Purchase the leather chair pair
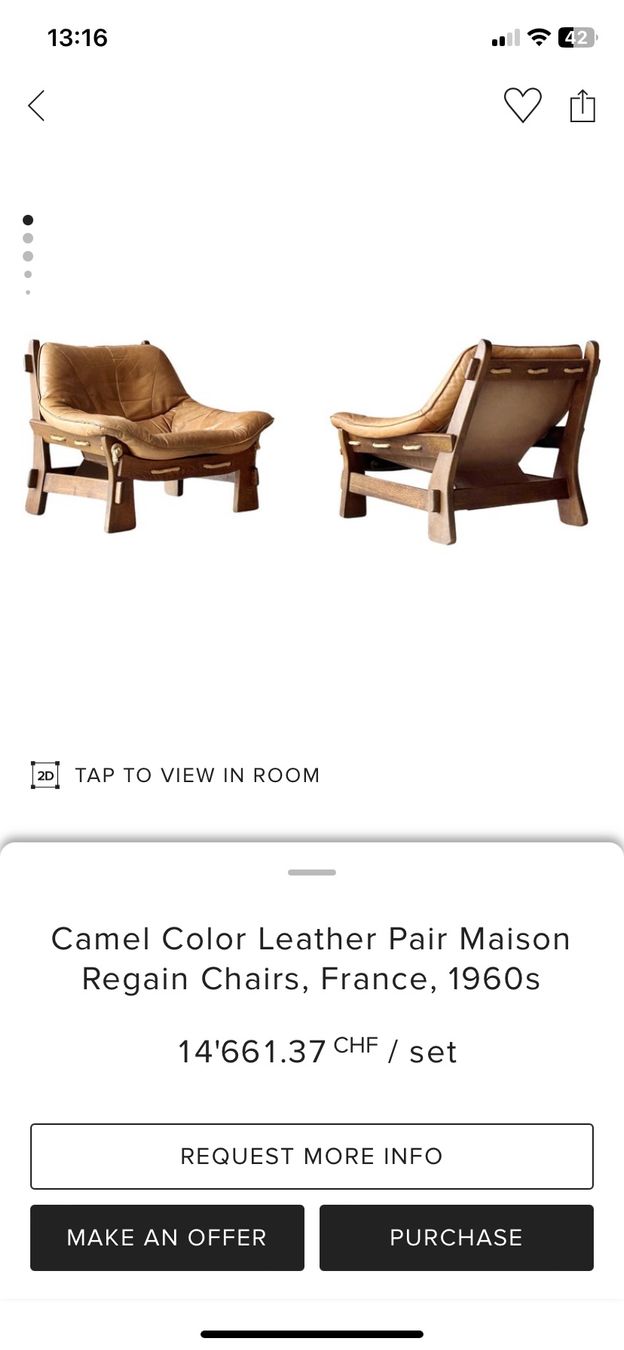This screenshot has height=1350, width=624. [x=456, y=1237]
